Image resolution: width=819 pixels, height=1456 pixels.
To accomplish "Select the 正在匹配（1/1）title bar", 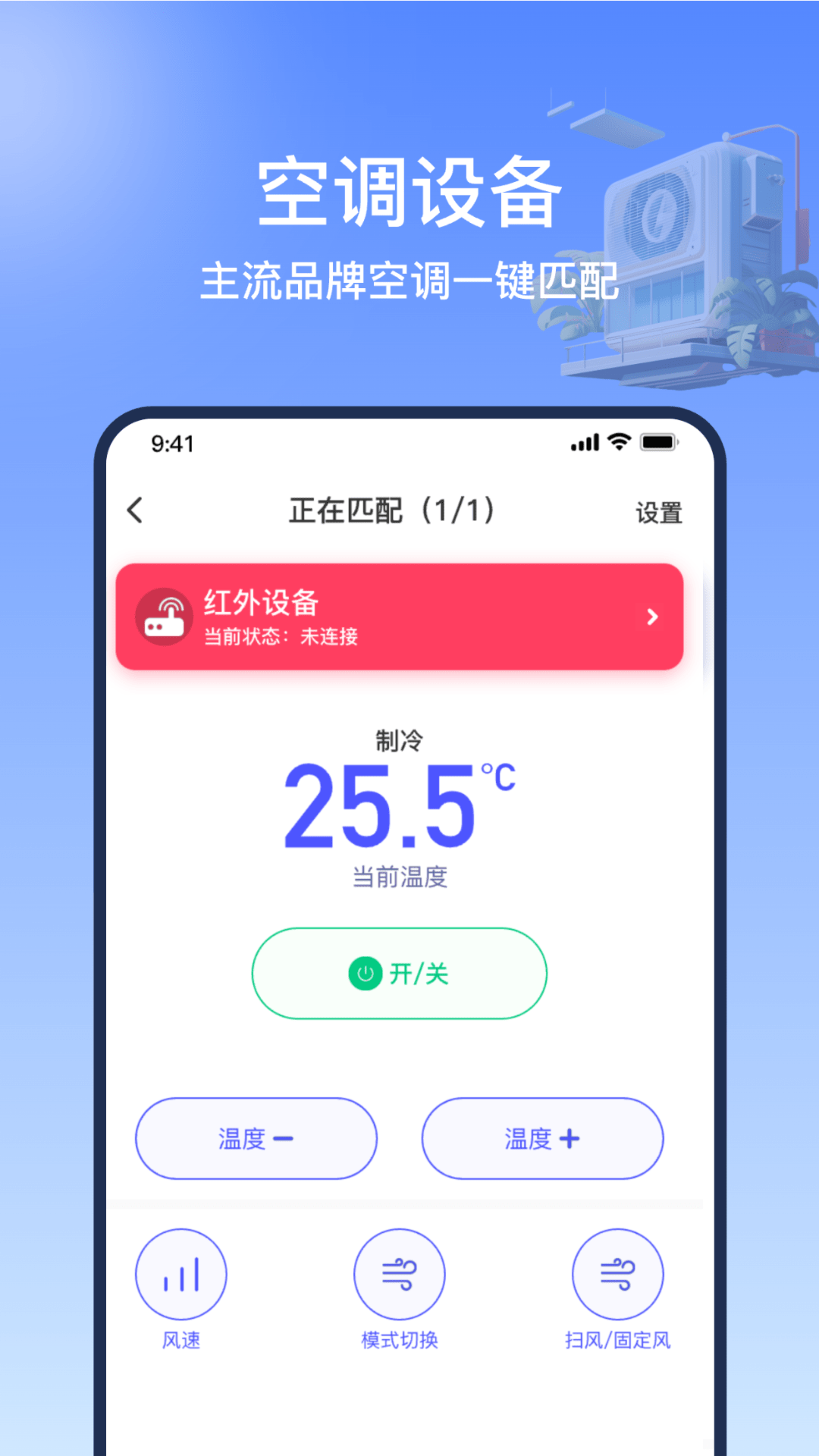I will coord(394,510).
